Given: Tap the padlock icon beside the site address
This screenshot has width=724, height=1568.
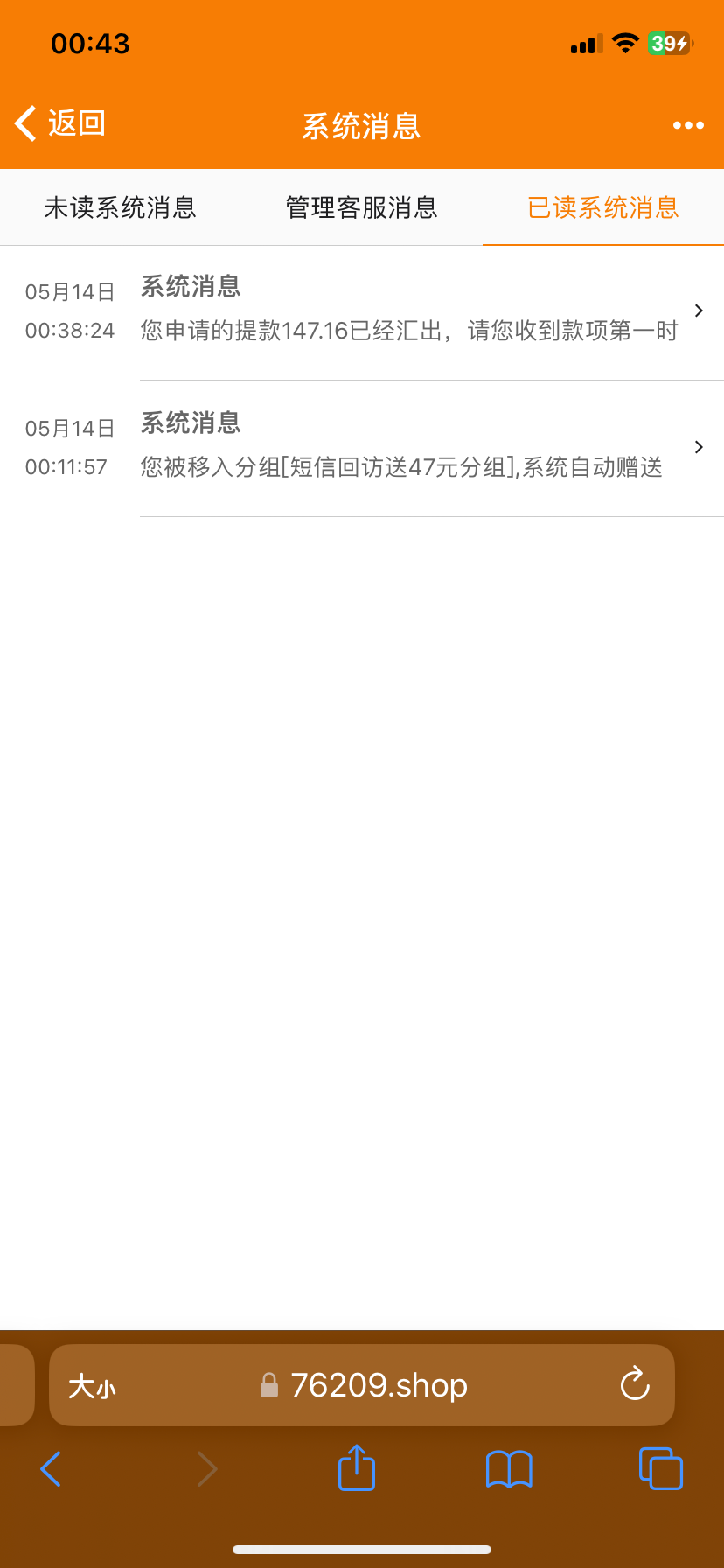Looking at the screenshot, I should click(271, 1385).
